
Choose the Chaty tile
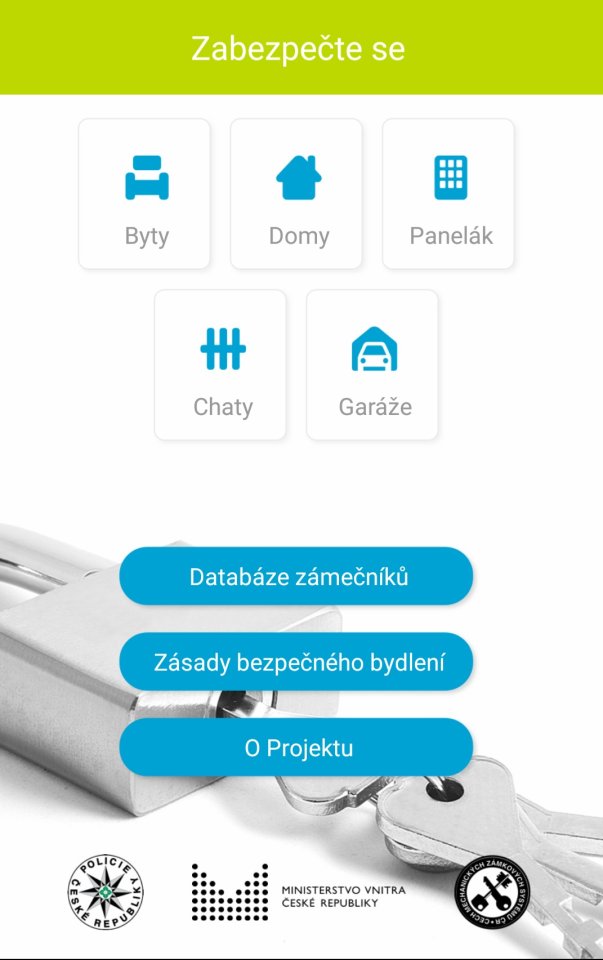[221, 365]
